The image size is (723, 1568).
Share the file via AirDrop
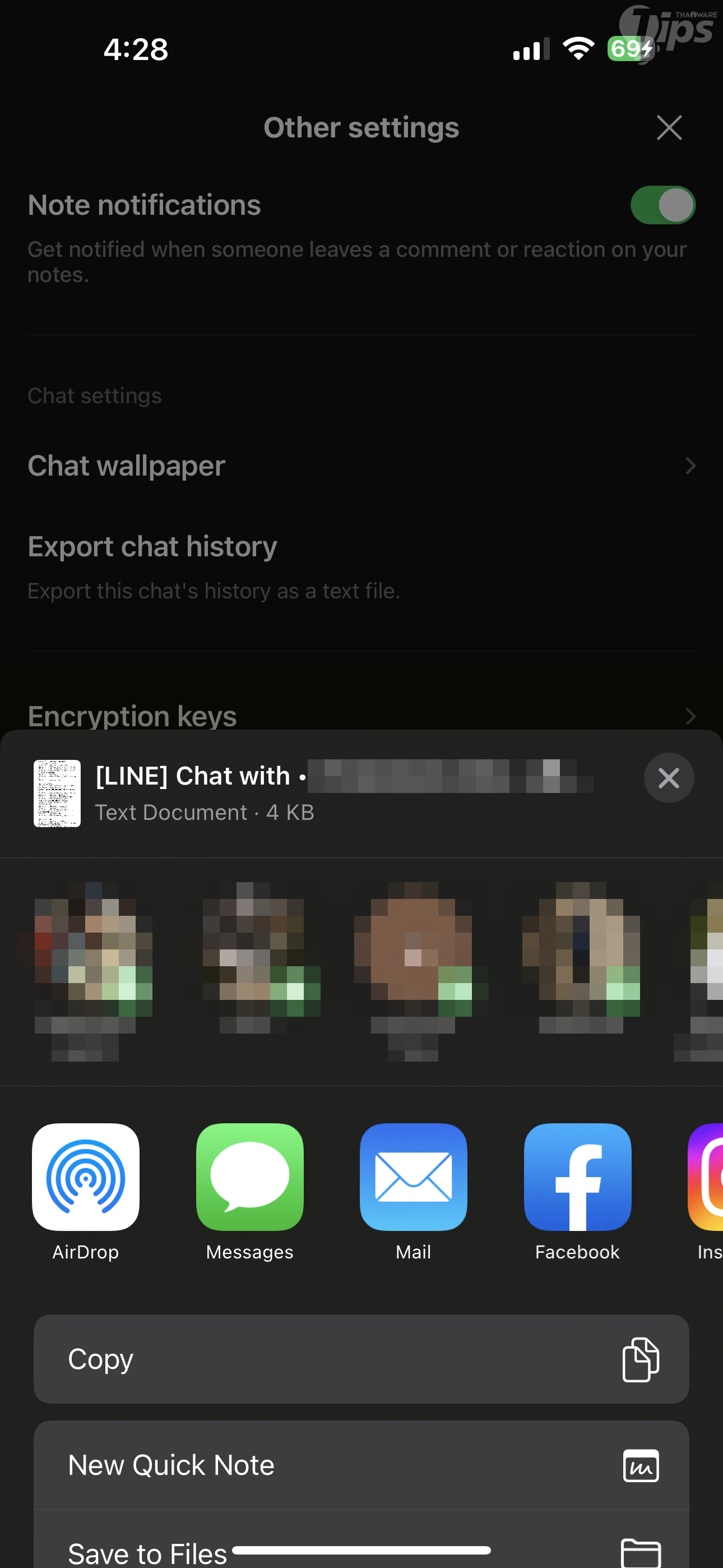tap(86, 1177)
